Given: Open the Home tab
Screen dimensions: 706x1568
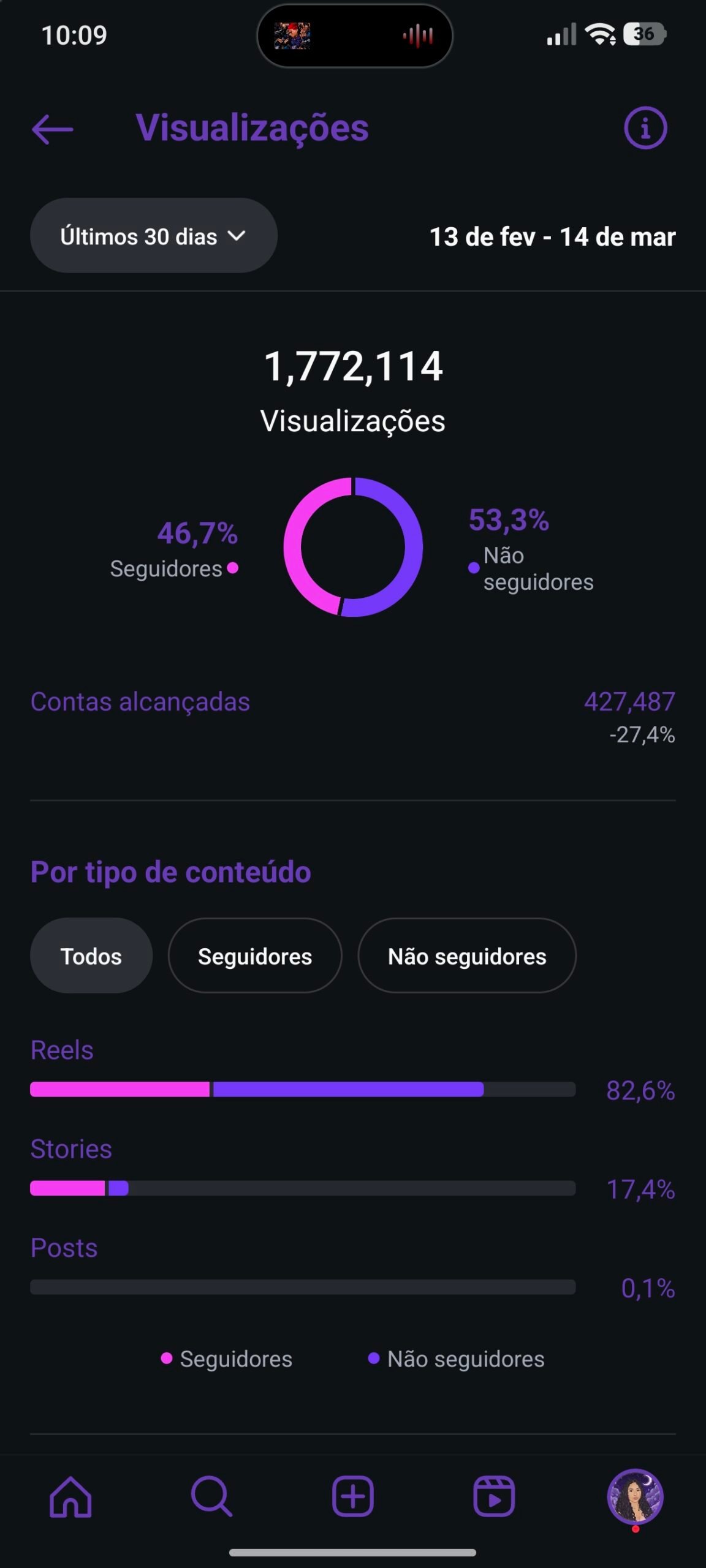Looking at the screenshot, I should 70,1496.
